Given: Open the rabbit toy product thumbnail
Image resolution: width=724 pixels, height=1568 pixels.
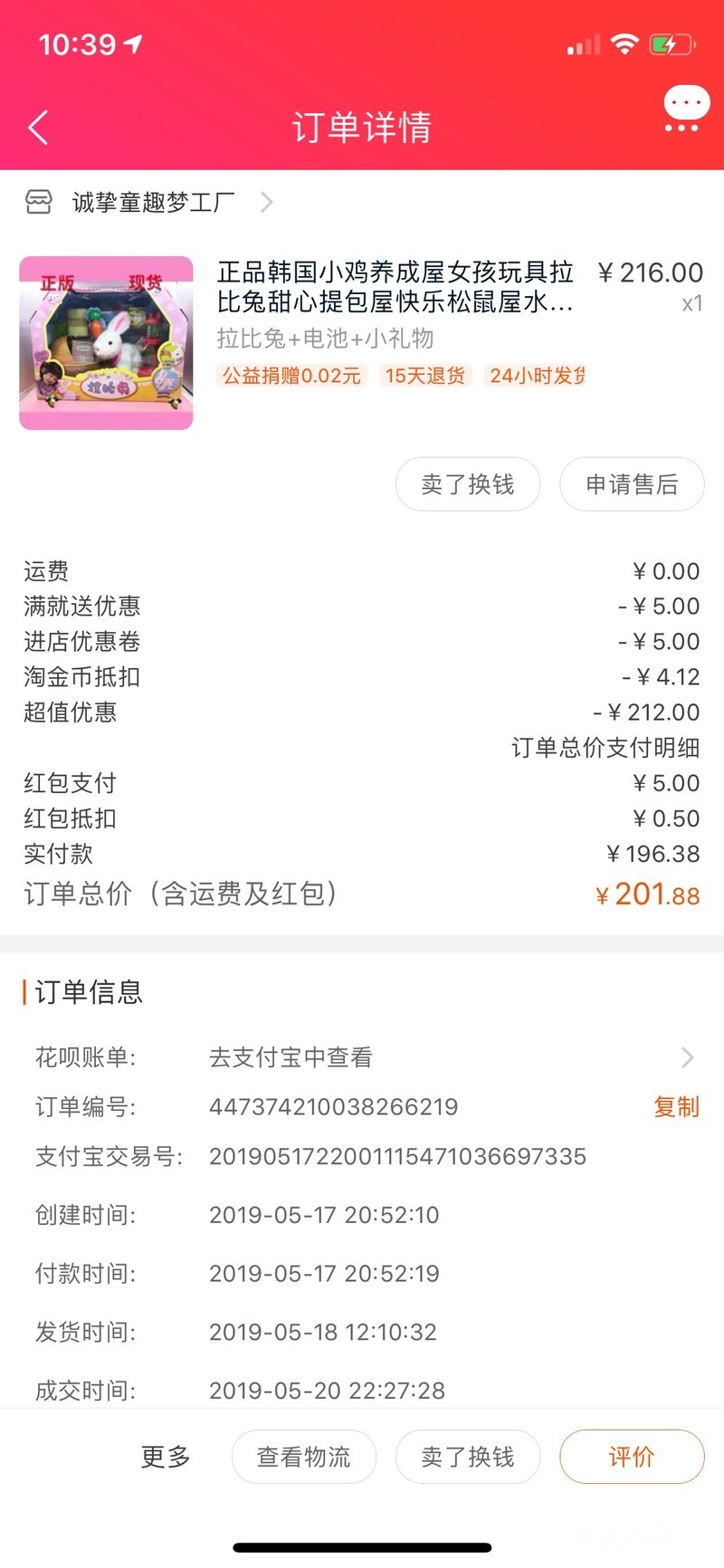Looking at the screenshot, I should [x=106, y=342].
